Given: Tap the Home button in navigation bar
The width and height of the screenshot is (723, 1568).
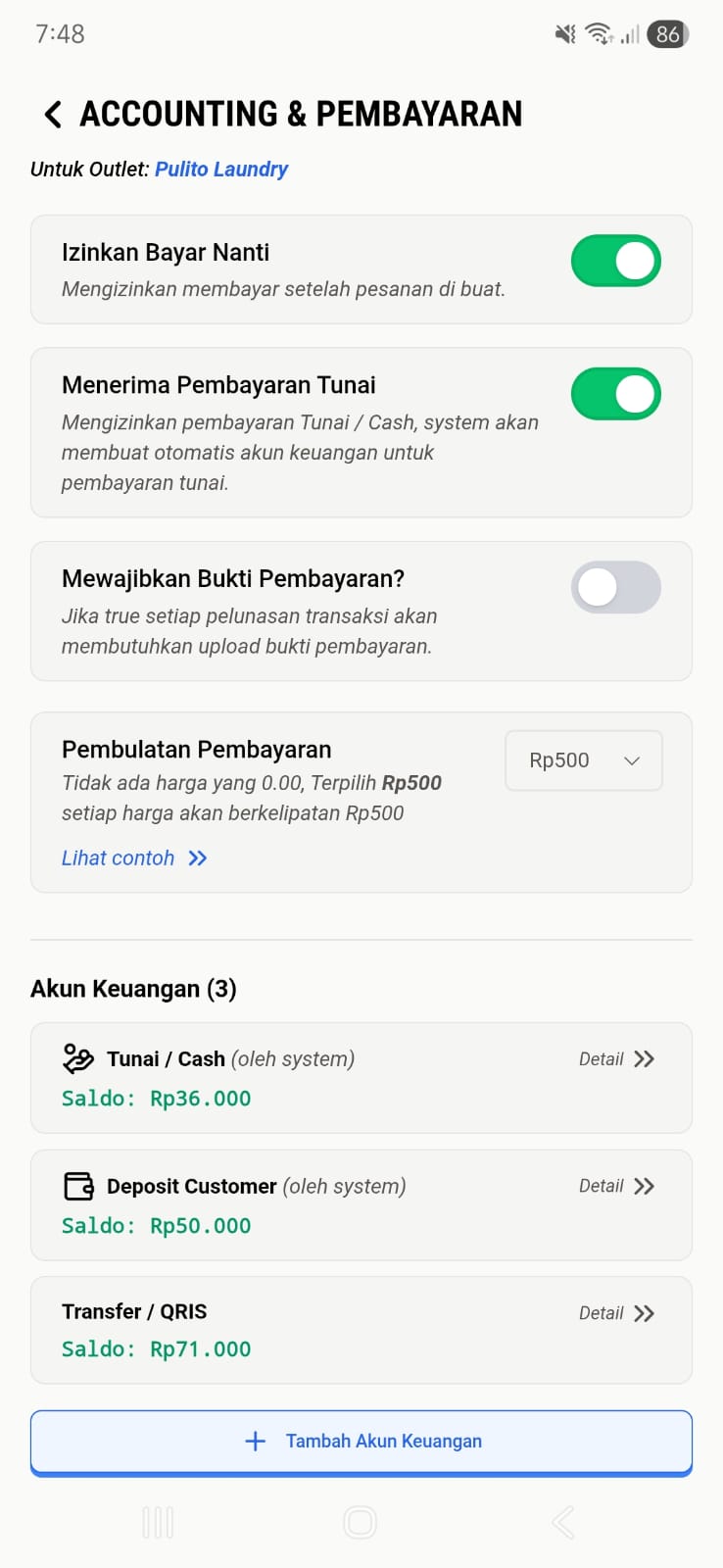Looking at the screenshot, I should coord(361,1522).
